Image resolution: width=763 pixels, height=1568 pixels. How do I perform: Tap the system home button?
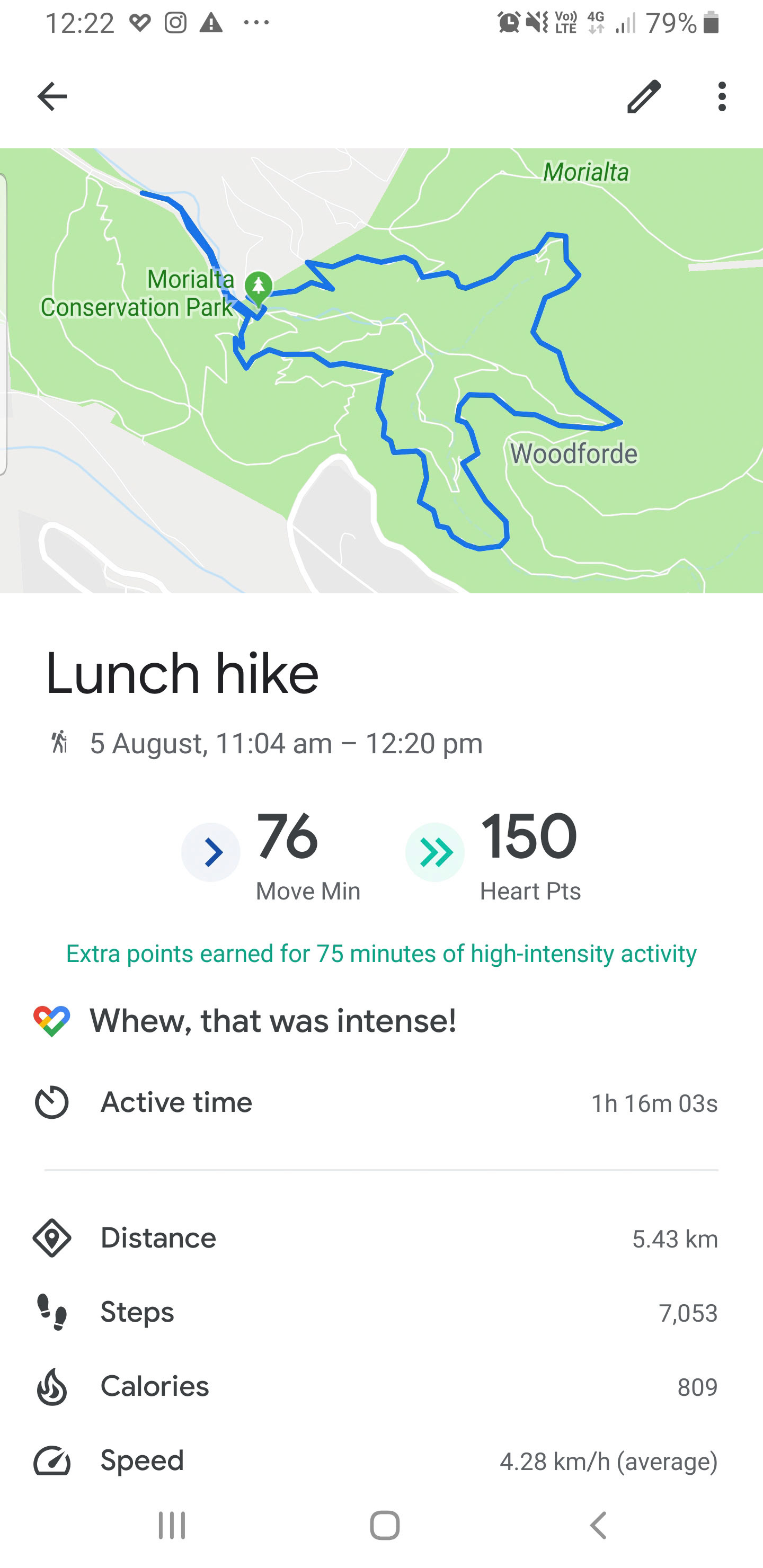pyautogui.click(x=384, y=1525)
